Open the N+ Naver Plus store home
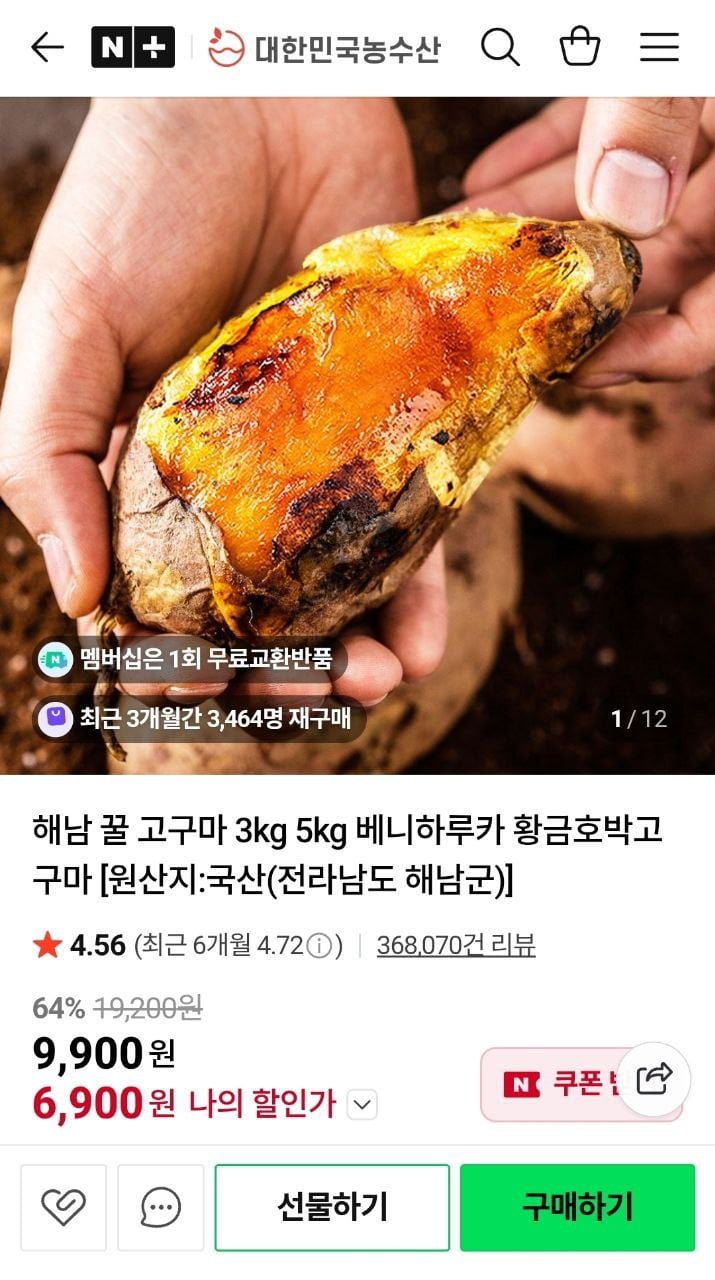715x1280 pixels. click(132, 47)
